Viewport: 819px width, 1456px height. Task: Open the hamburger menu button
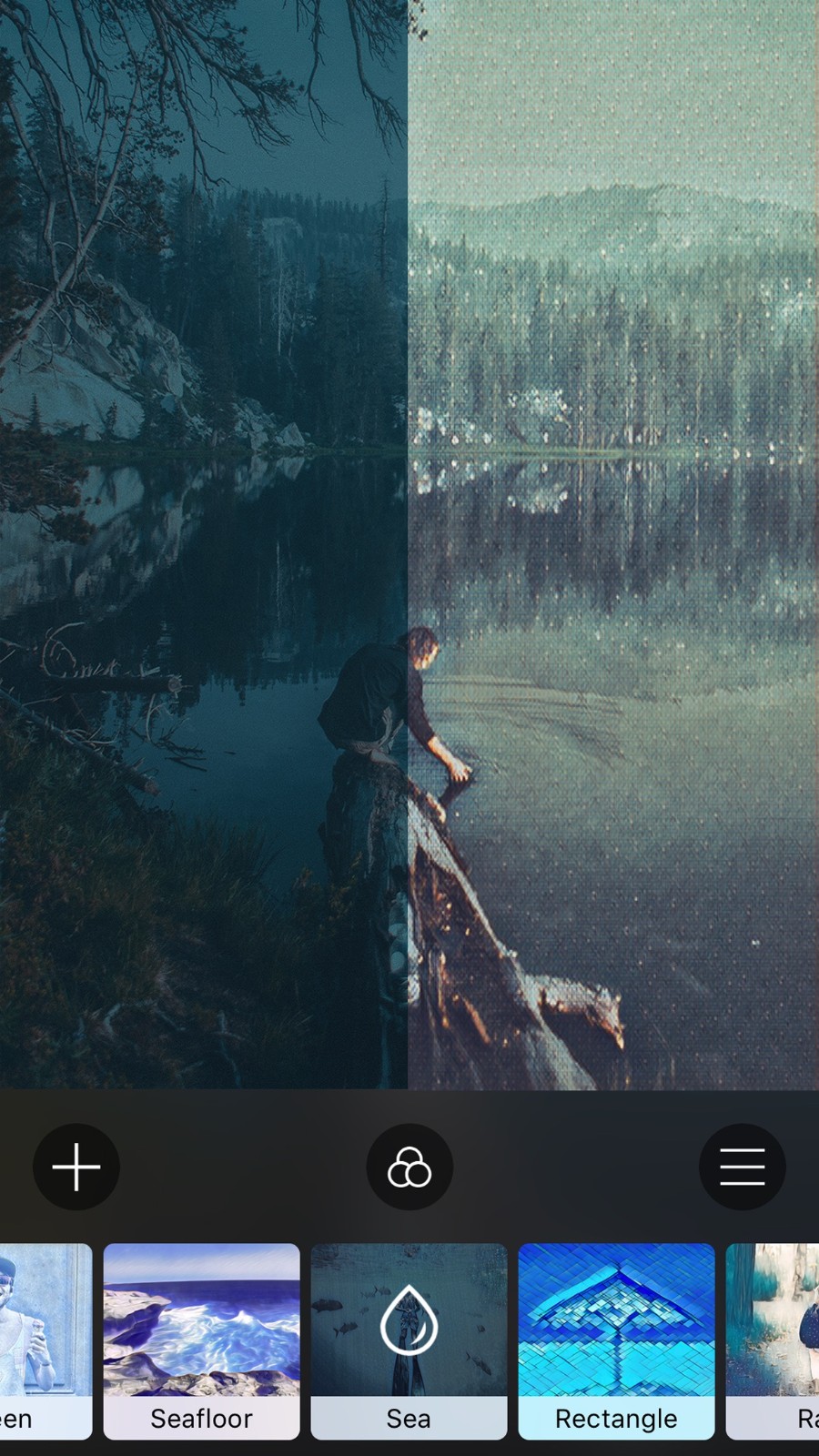tap(742, 1167)
